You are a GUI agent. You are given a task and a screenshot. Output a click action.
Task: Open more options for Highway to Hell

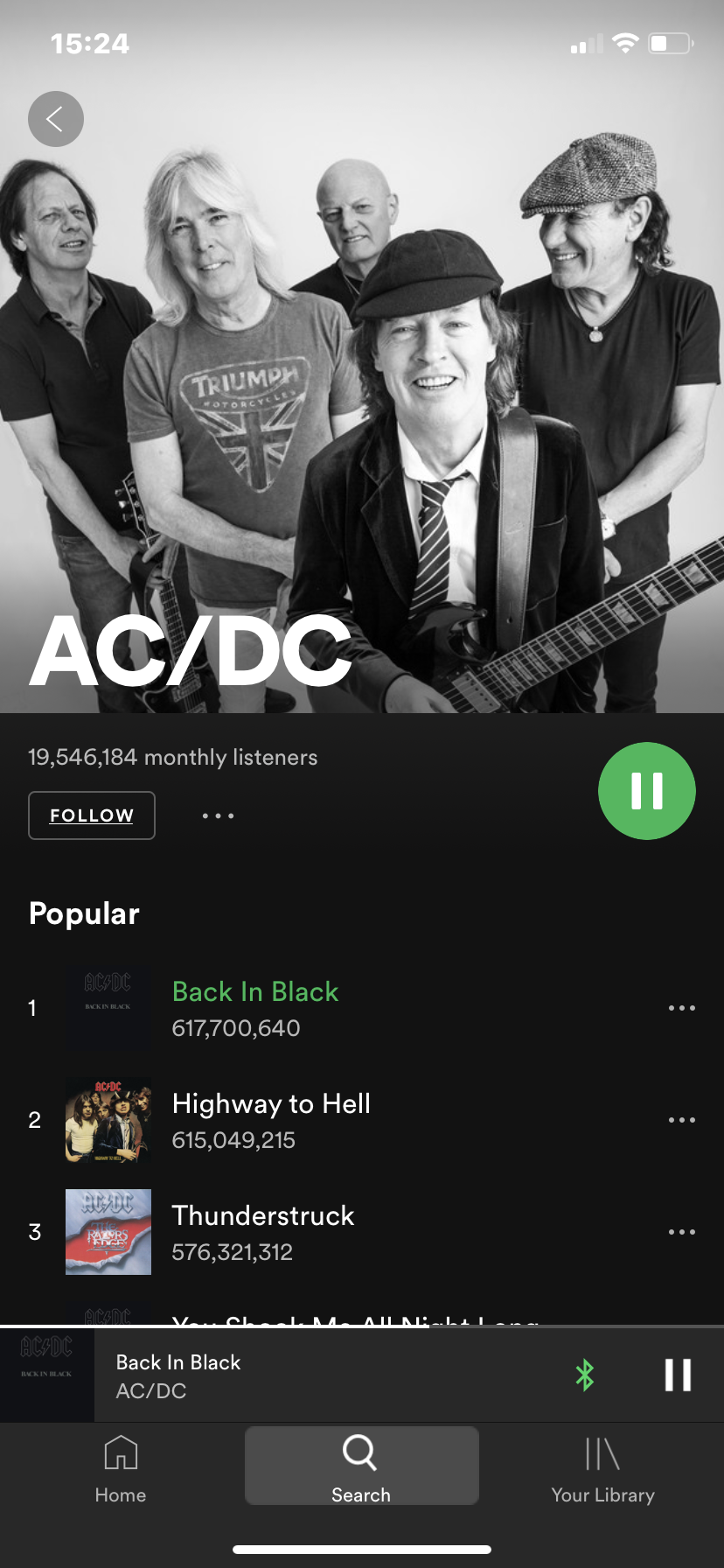(x=682, y=1120)
